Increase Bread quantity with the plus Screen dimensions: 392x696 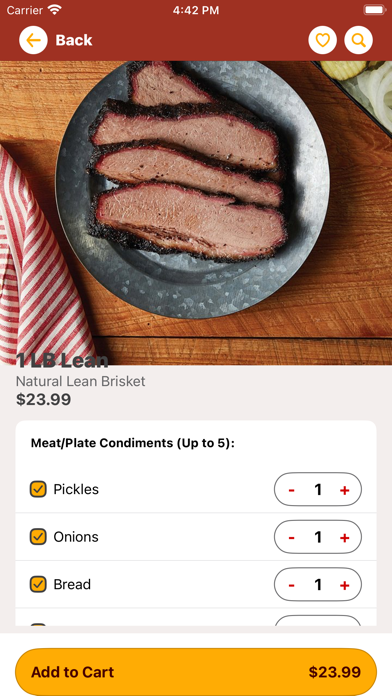(344, 585)
